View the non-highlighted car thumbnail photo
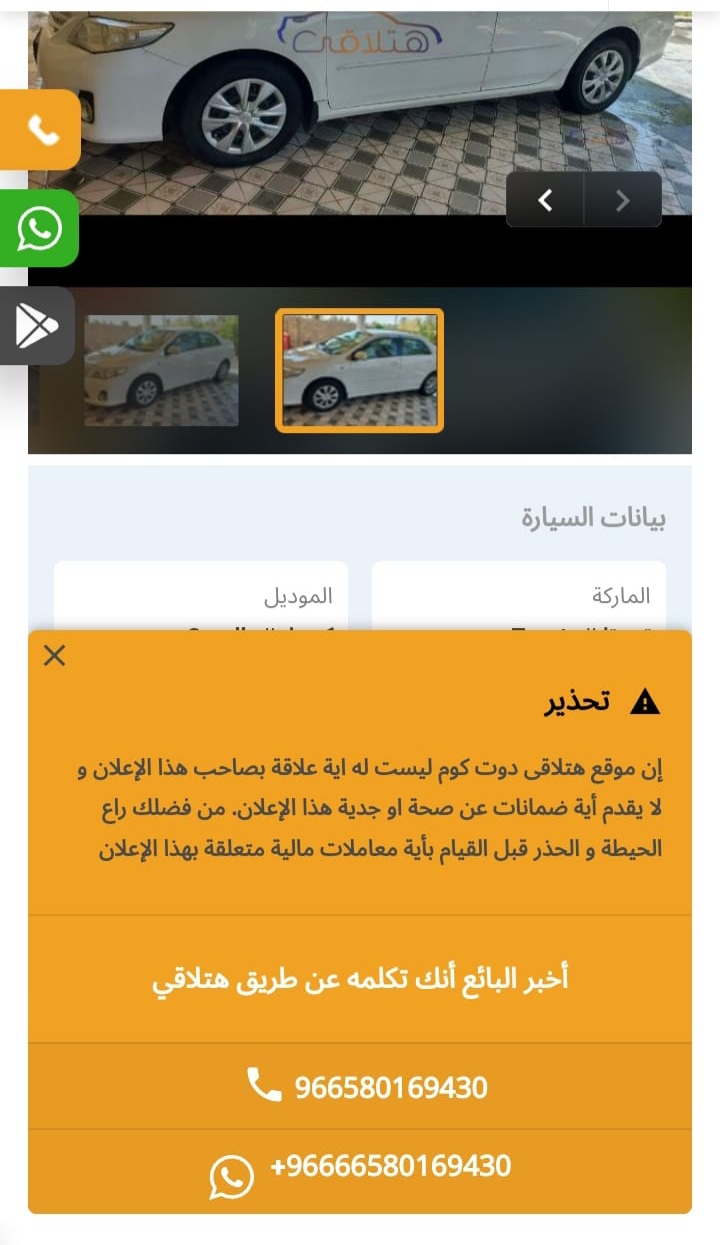This screenshot has height=1245, width=720. click(x=161, y=371)
